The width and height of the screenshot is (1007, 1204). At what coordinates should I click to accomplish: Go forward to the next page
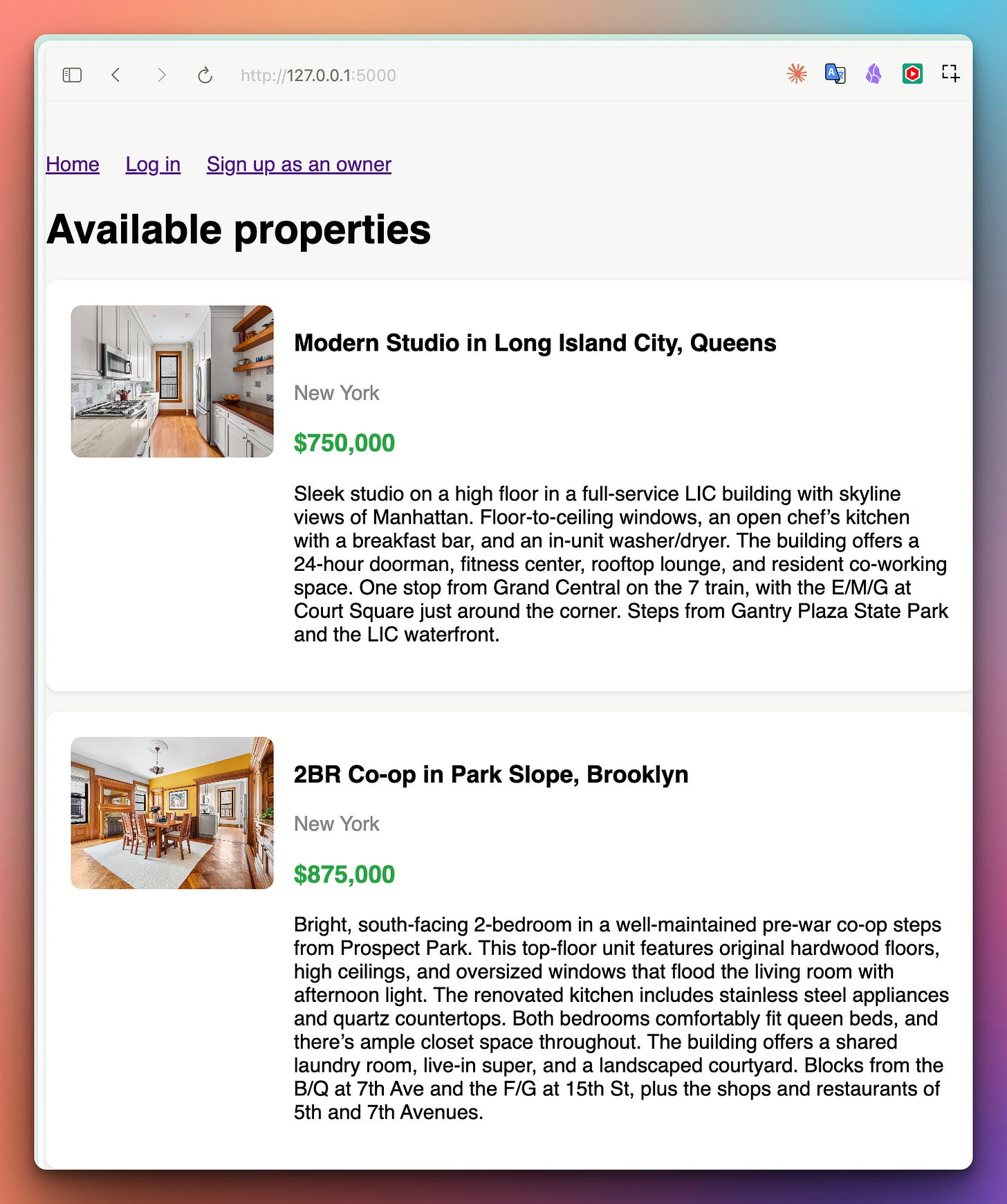click(x=161, y=75)
